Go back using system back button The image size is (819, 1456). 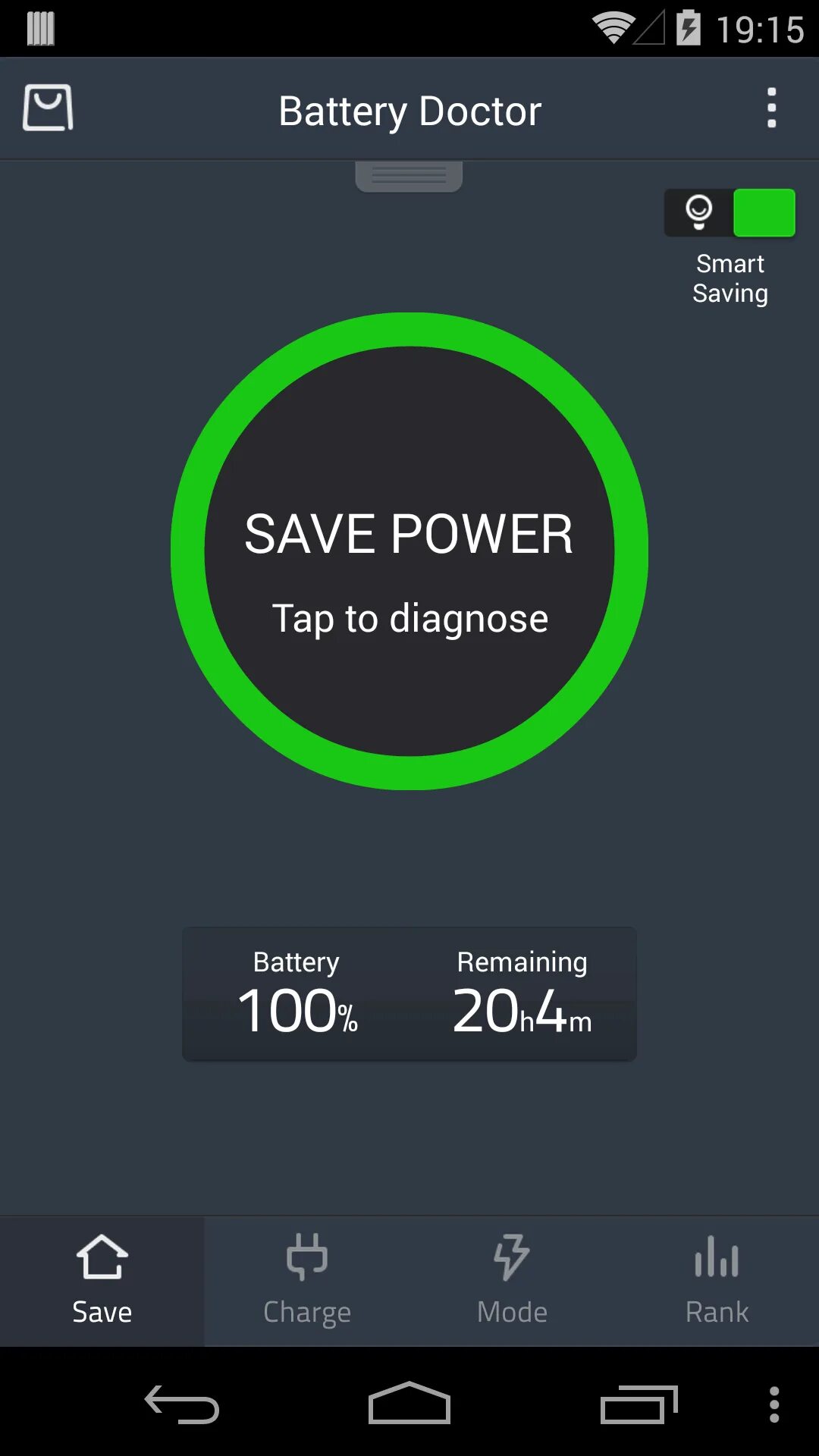point(182,1404)
